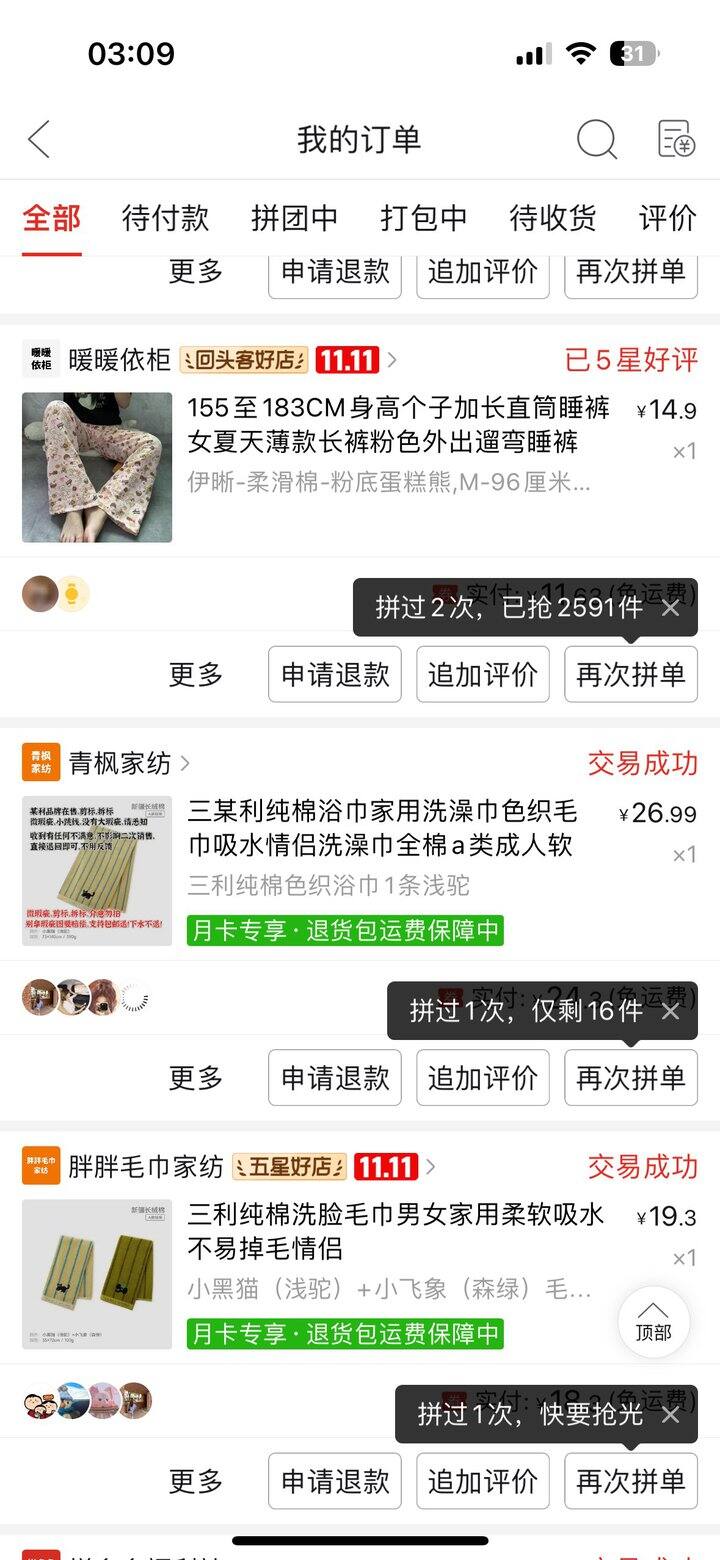Screen dimensions: 720x1560
Task: Tap 申请退款 for 暖暖依柜 order
Action: pyautogui.click(x=335, y=674)
